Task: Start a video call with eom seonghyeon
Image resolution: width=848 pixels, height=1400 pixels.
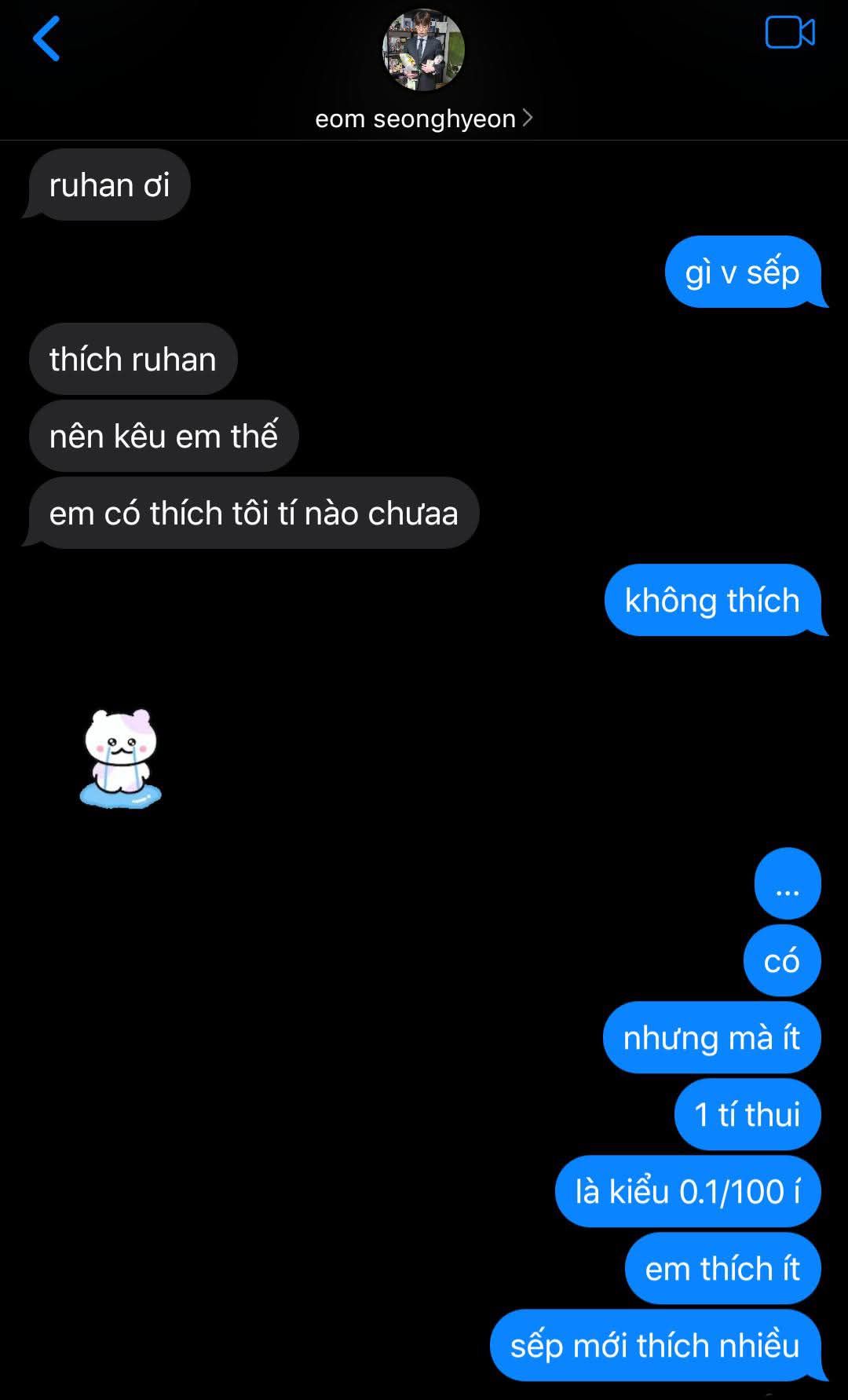Action: pyautogui.click(x=789, y=33)
